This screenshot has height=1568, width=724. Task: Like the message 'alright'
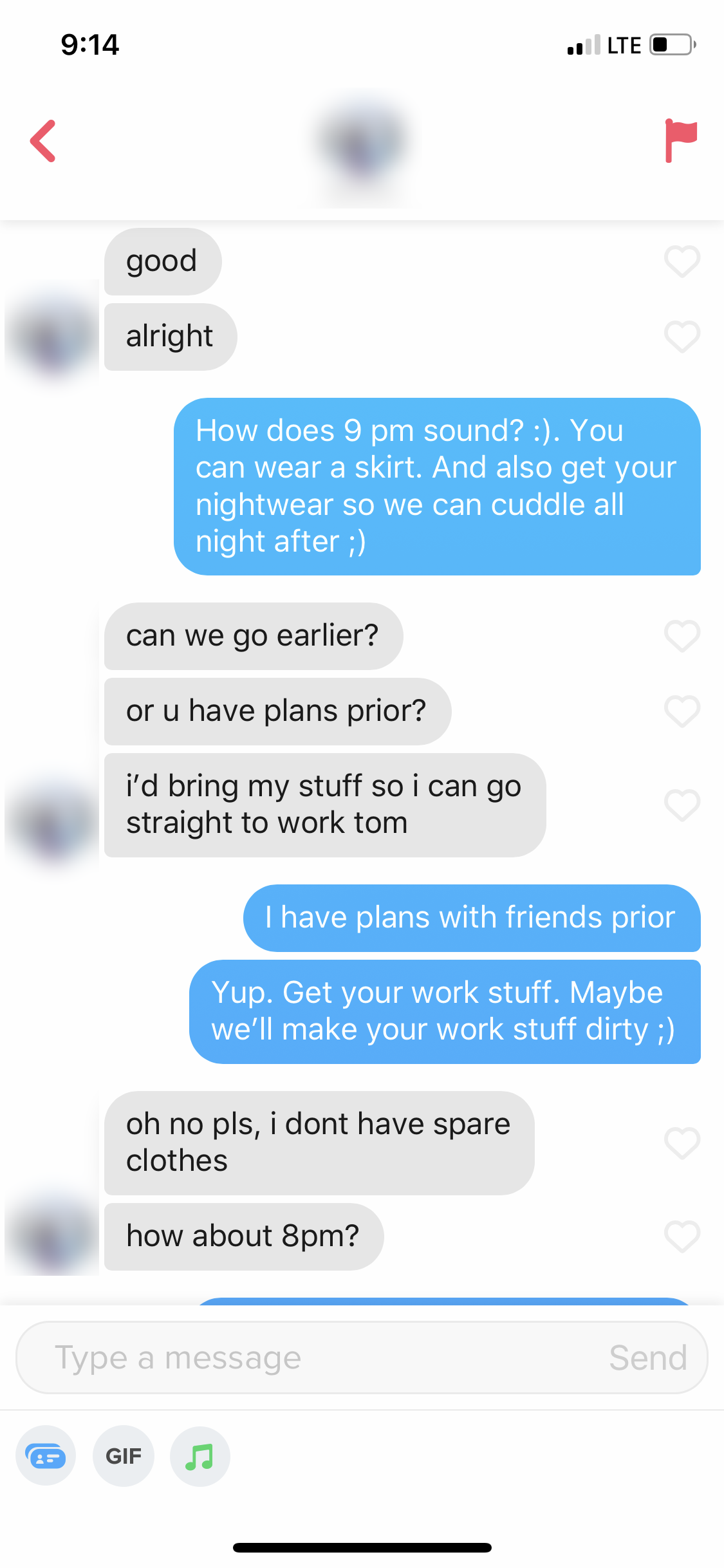tap(682, 337)
